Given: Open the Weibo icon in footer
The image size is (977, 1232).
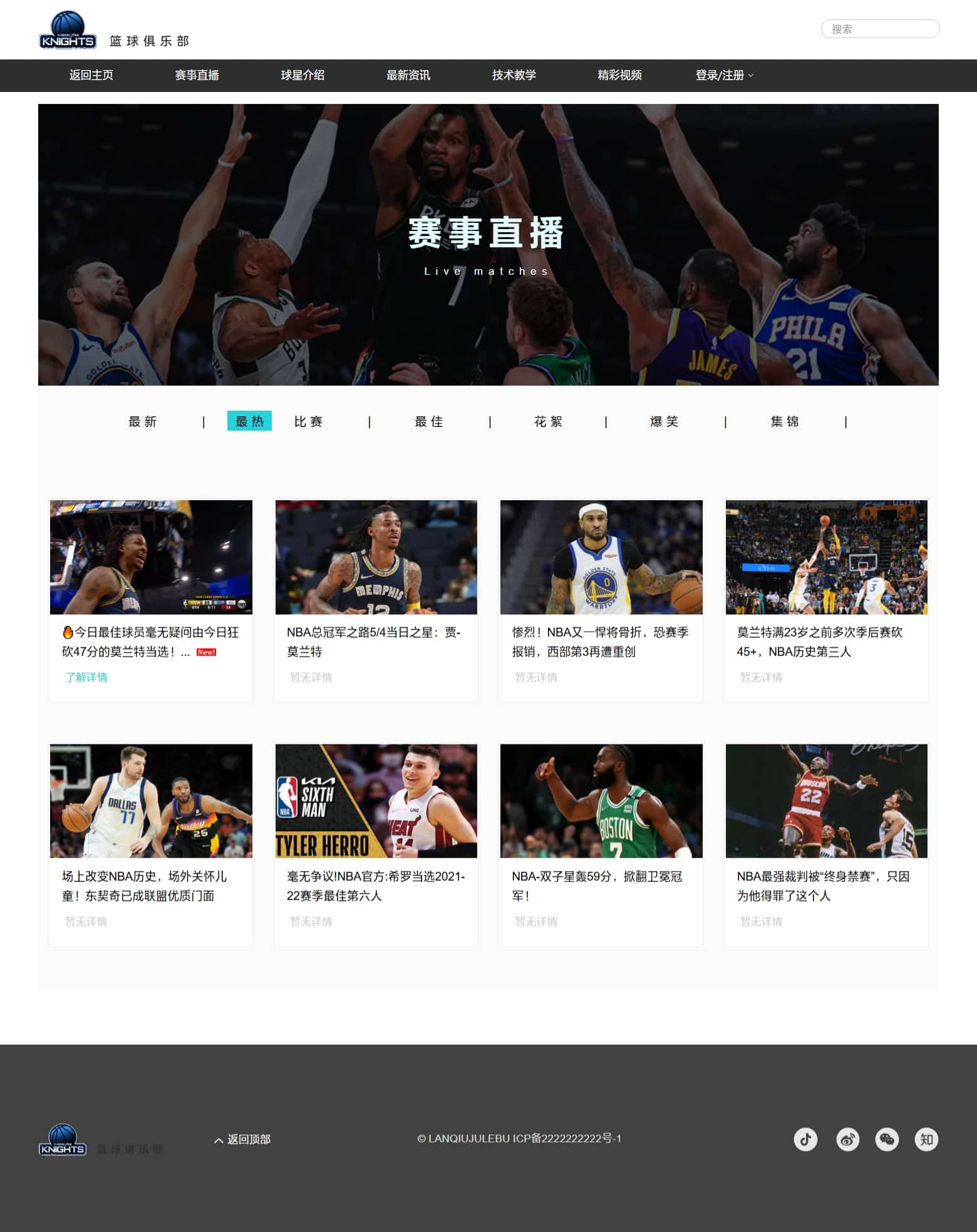Looking at the screenshot, I should (x=847, y=1139).
